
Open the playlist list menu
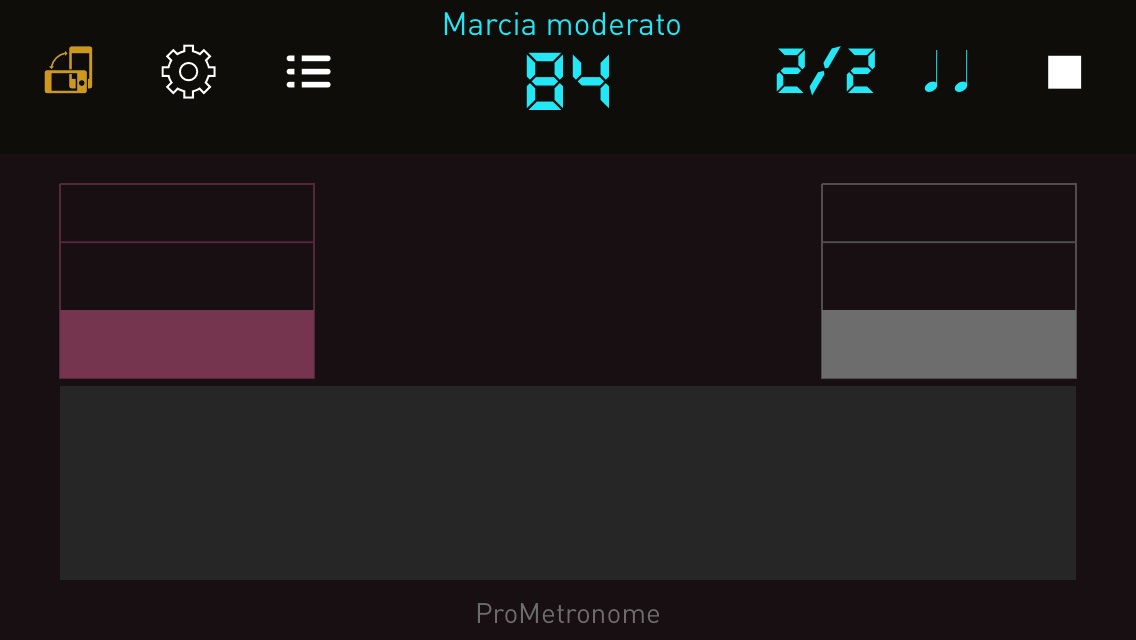click(308, 72)
